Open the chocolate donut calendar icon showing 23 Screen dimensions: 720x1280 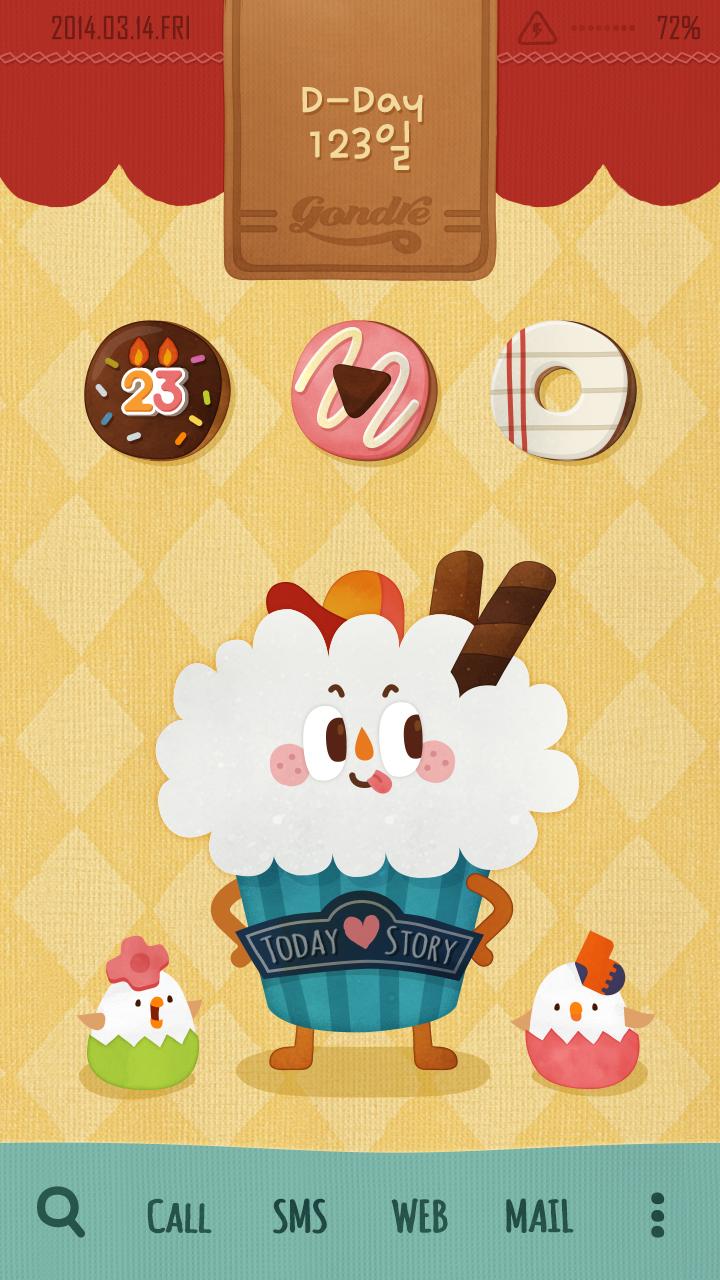[x=157, y=391]
